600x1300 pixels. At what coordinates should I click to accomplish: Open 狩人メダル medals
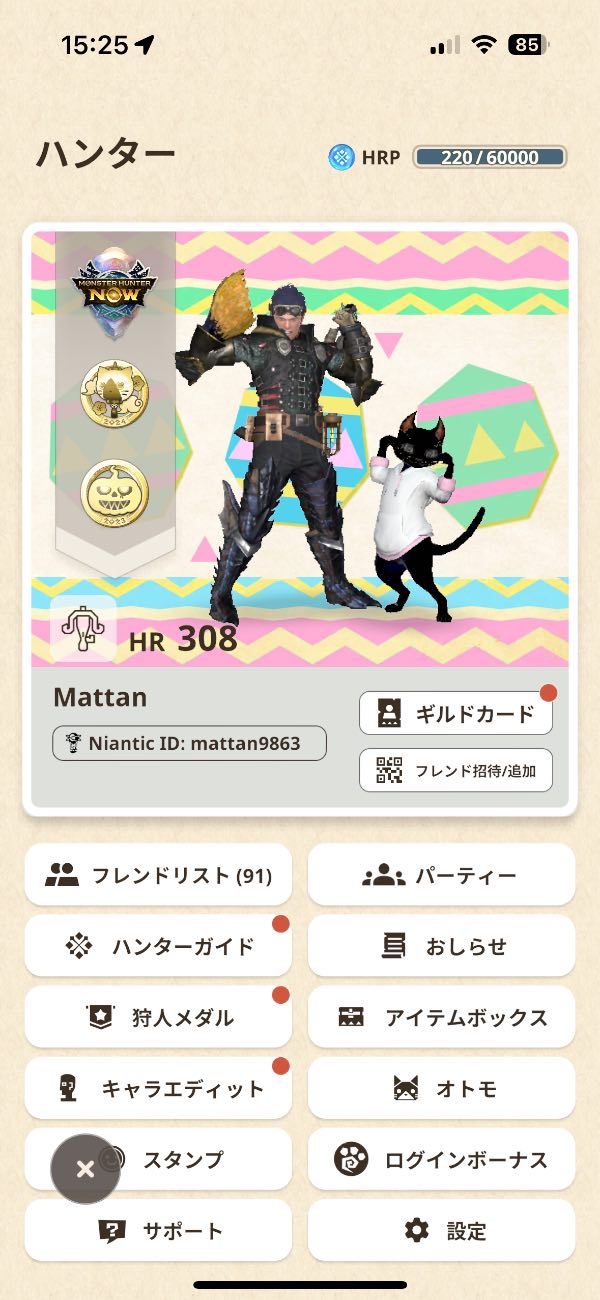(158, 1018)
